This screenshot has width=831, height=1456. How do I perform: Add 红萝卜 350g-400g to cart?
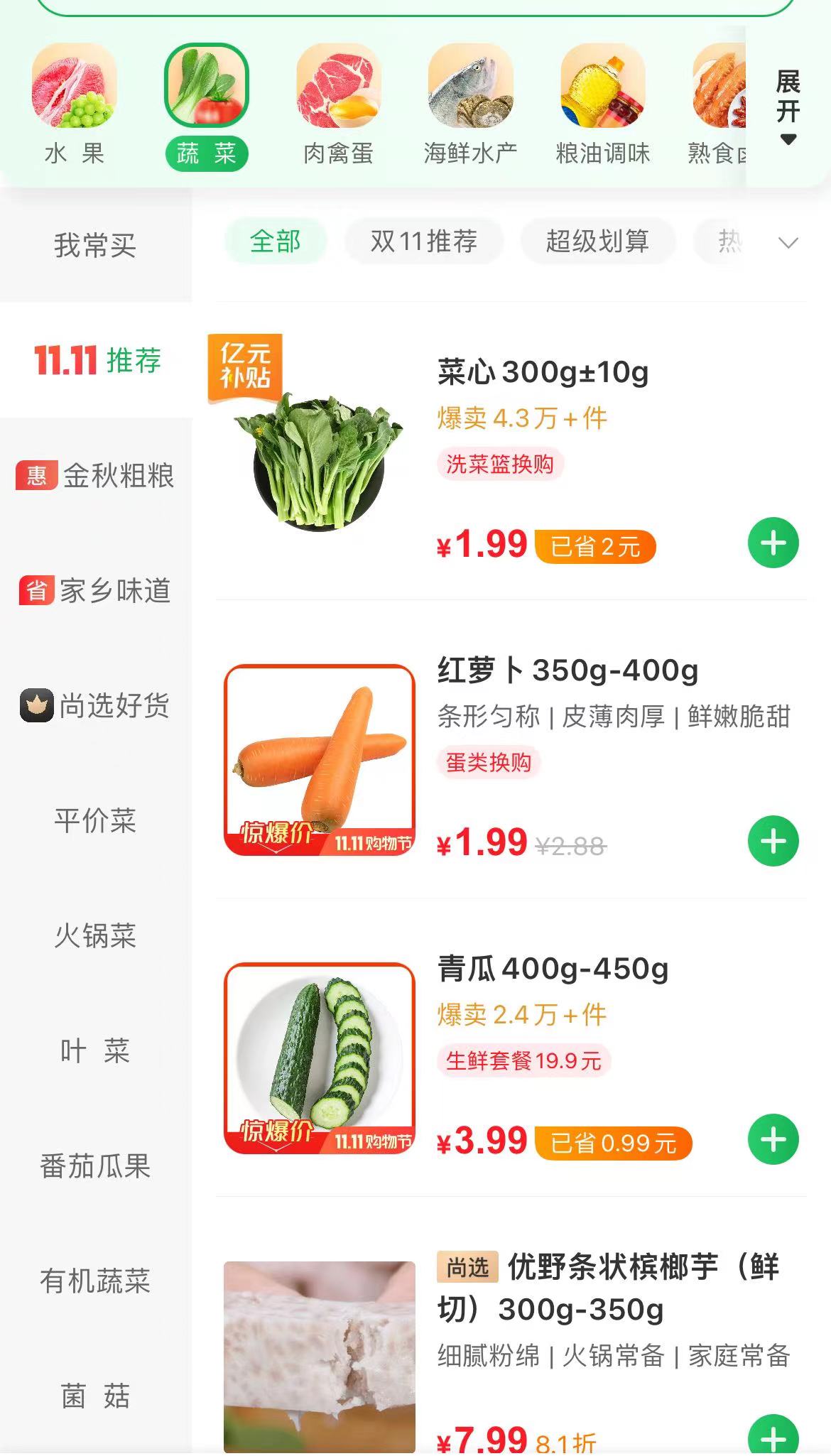(x=773, y=842)
